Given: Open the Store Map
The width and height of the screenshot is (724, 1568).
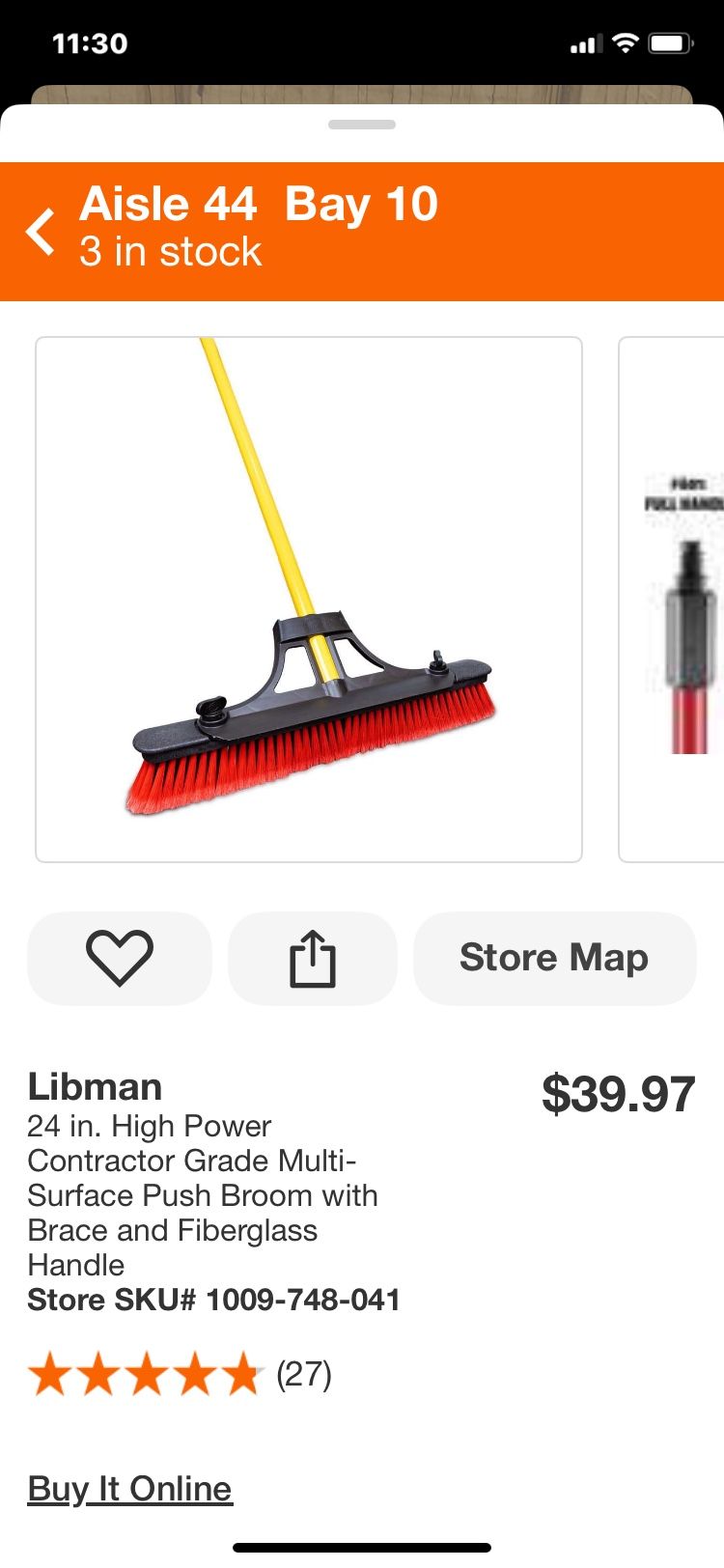Looking at the screenshot, I should (554, 958).
